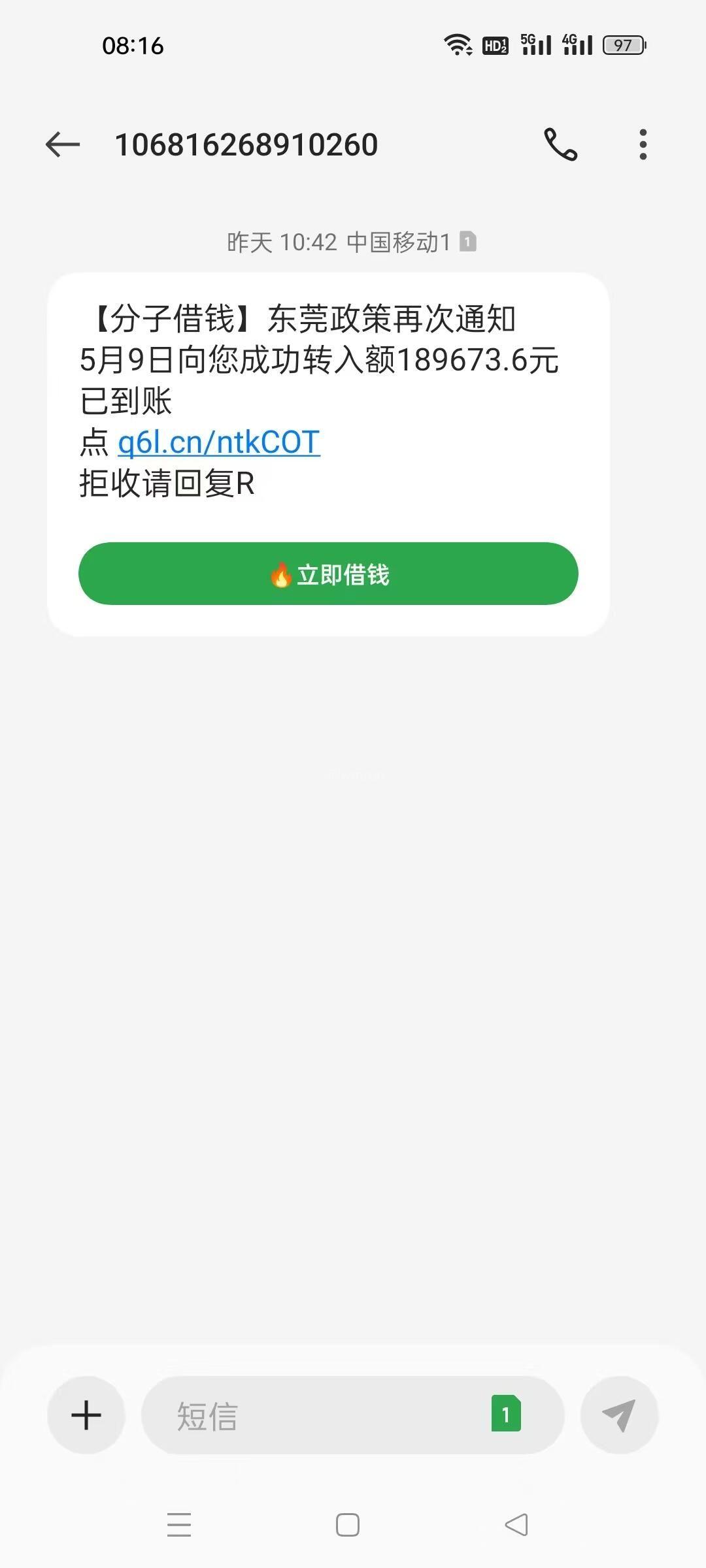Open the plus attachment button
This screenshot has height=1568, width=706.
click(86, 1415)
